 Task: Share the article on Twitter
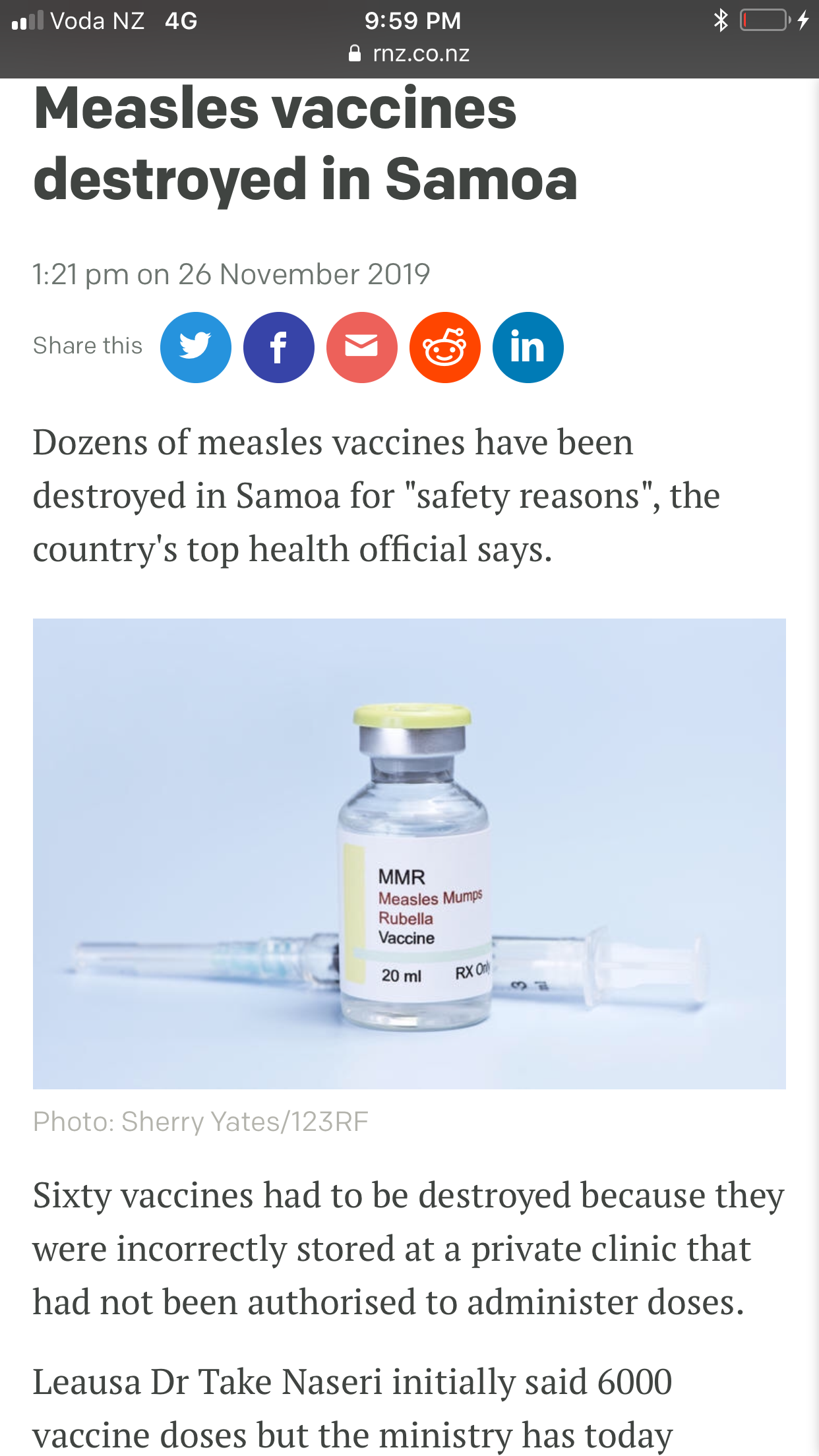196,348
